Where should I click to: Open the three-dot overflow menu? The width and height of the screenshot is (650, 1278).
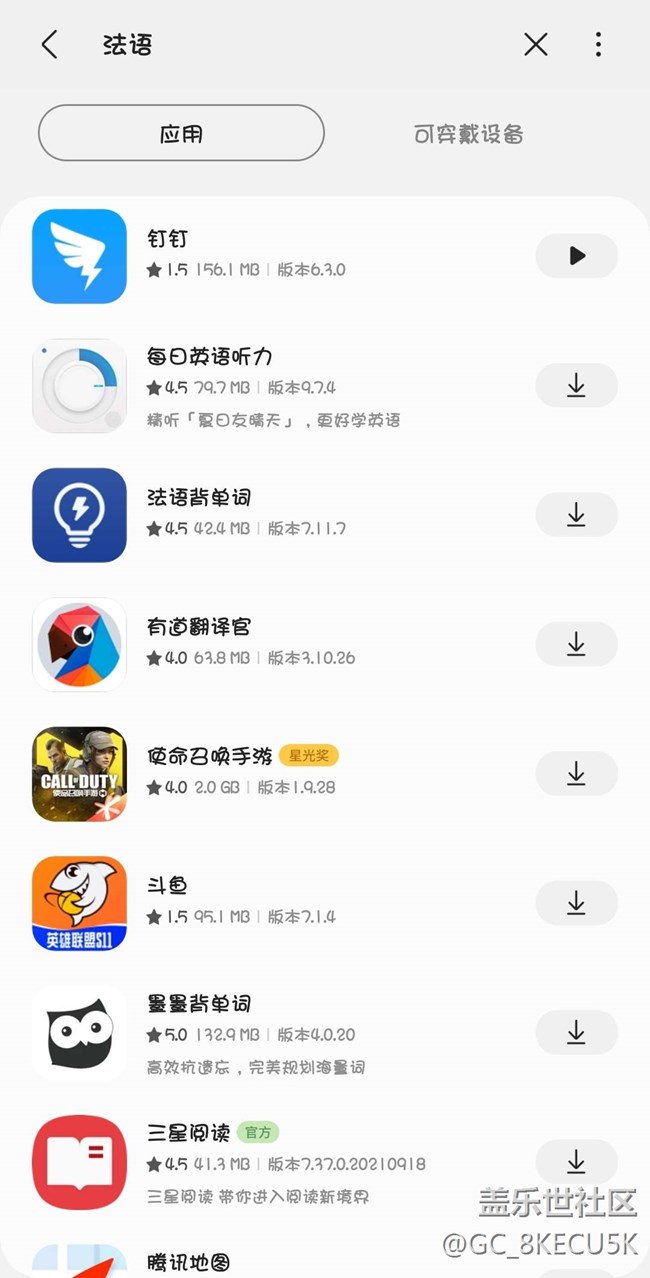pos(598,44)
